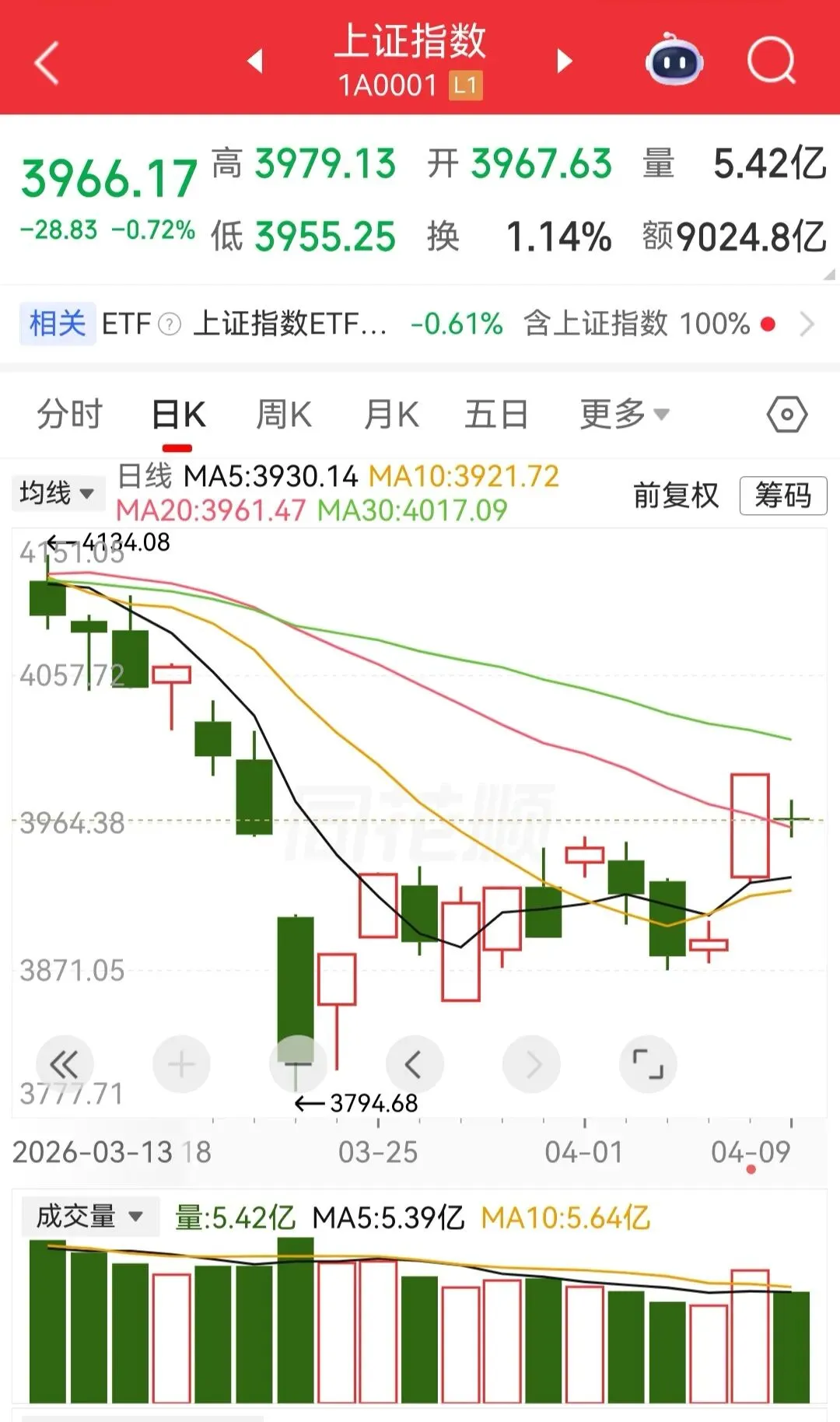The height and width of the screenshot is (1422, 840).
Task: Switch to the previous stock with left triangle
Action: pos(255,61)
